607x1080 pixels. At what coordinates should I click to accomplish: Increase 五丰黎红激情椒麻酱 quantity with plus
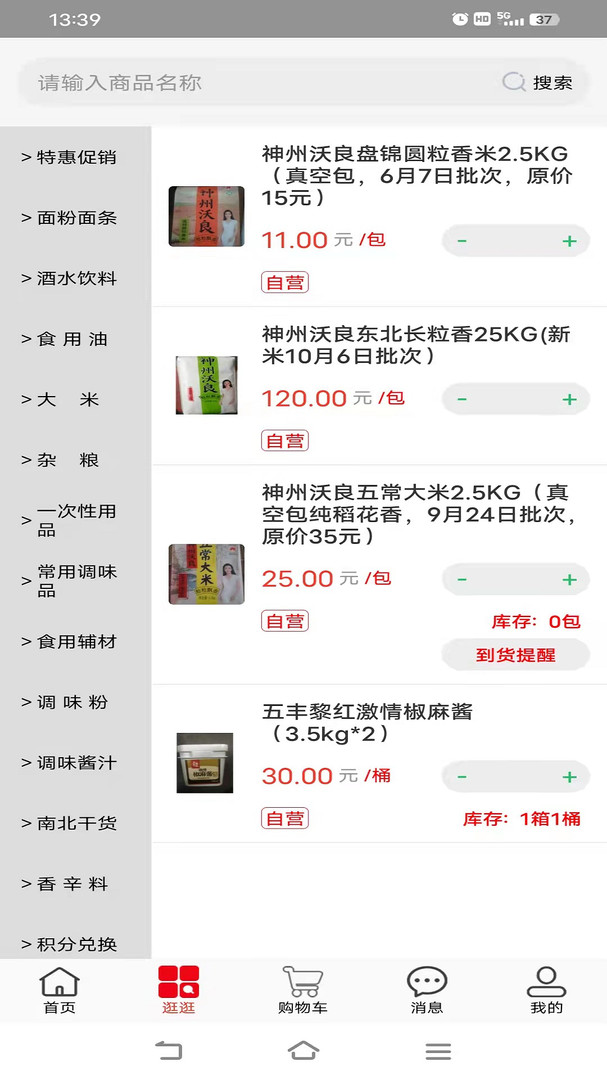pos(570,777)
